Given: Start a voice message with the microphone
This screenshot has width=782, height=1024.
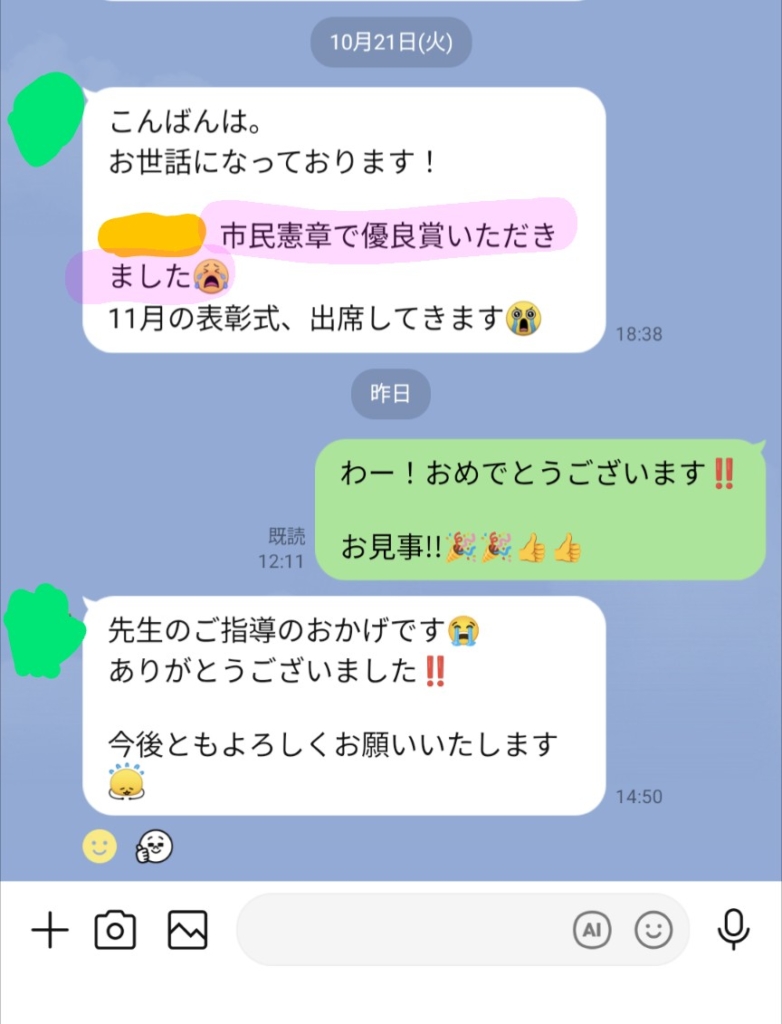Looking at the screenshot, I should [x=734, y=931].
